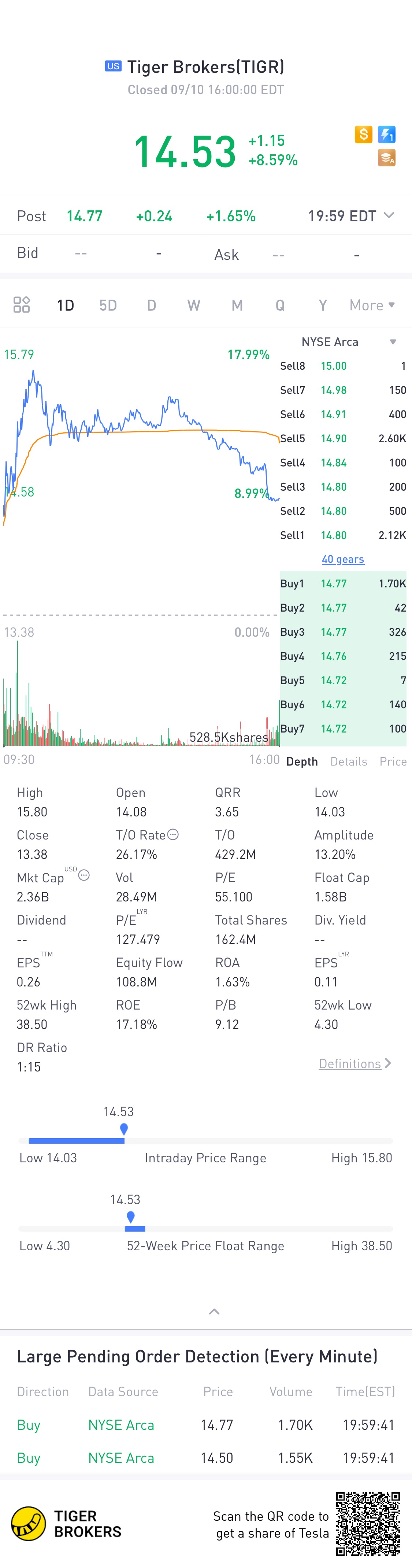The image size is (412, 1568).
Task: Select the D daily chart tab
Action: click(152, 305)
